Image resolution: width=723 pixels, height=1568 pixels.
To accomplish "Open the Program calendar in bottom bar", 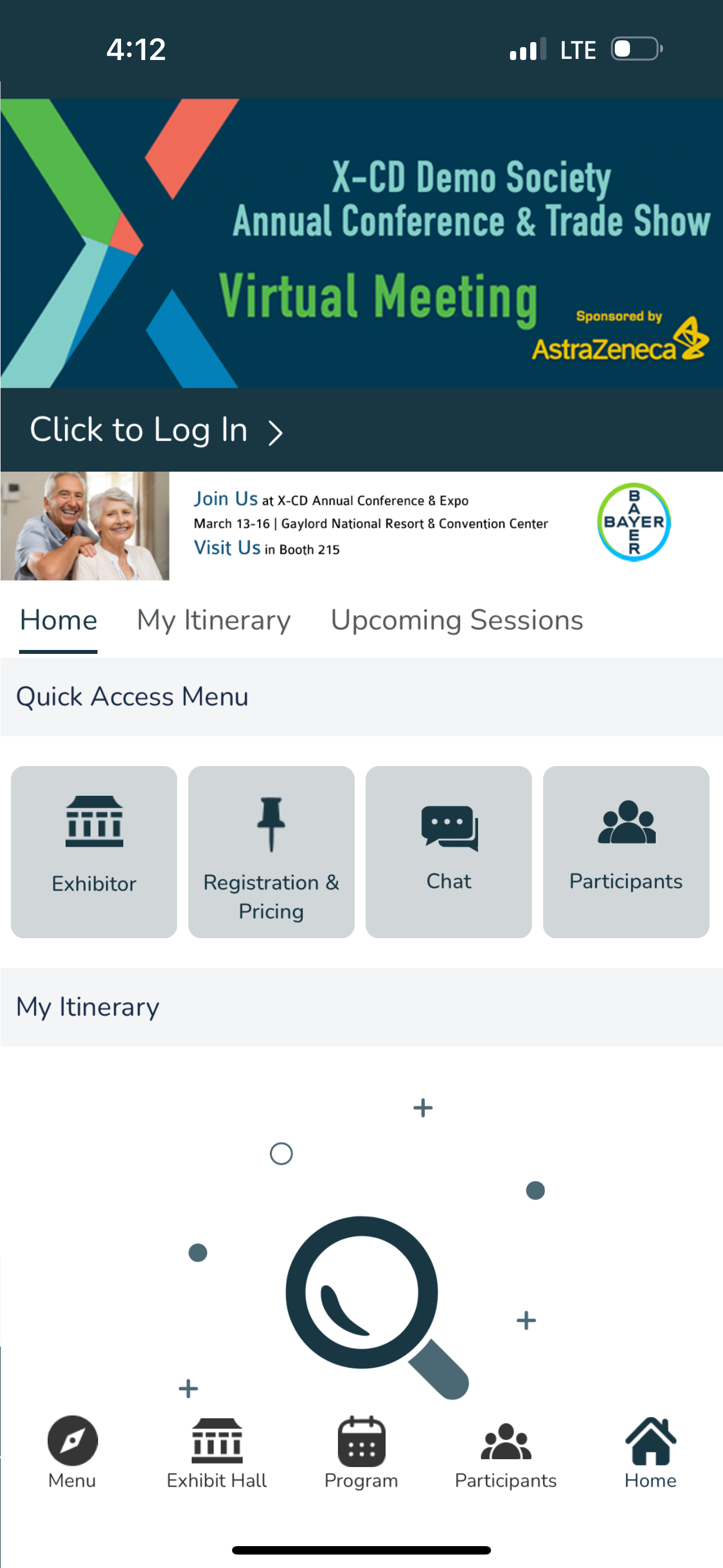I will (361, 1451).
